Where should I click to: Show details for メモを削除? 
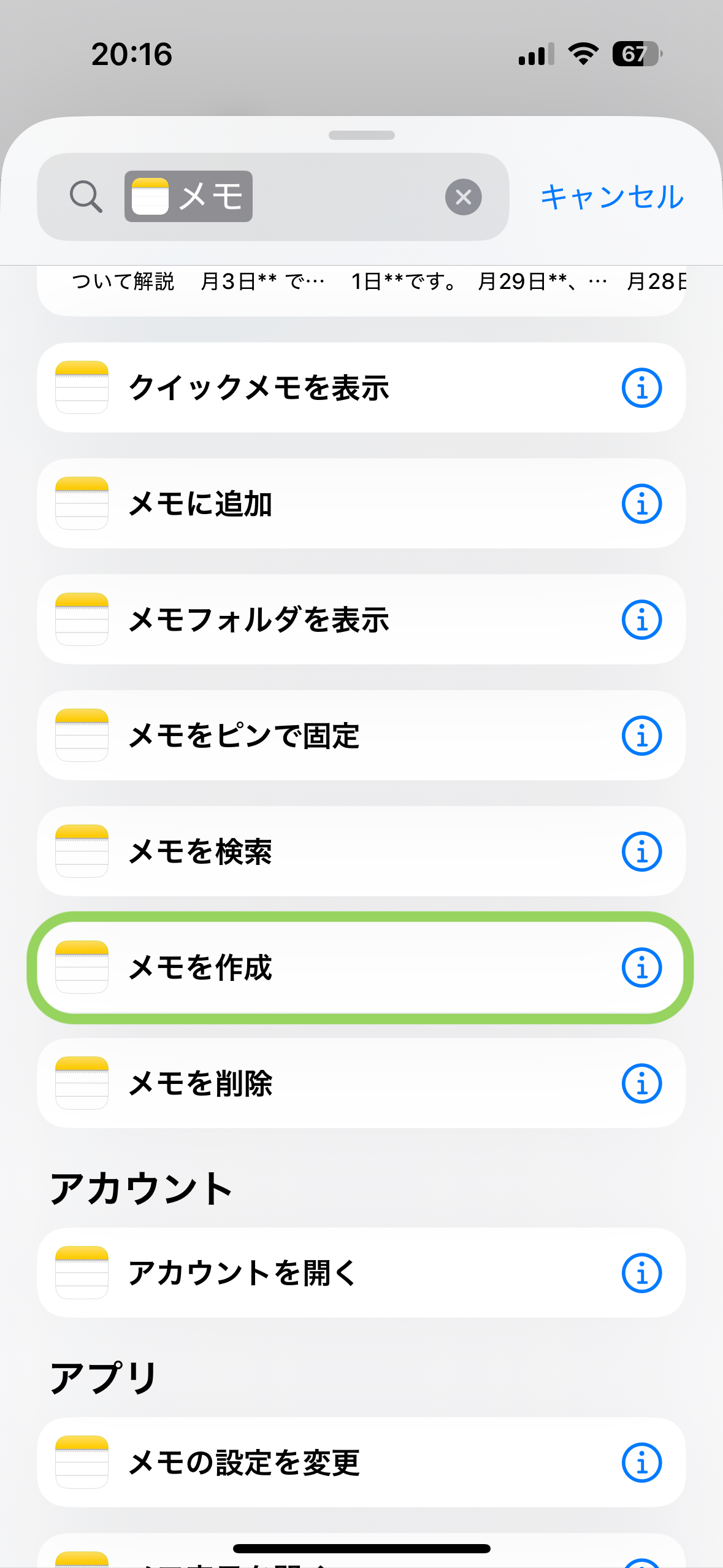(x=641, y=1083)
